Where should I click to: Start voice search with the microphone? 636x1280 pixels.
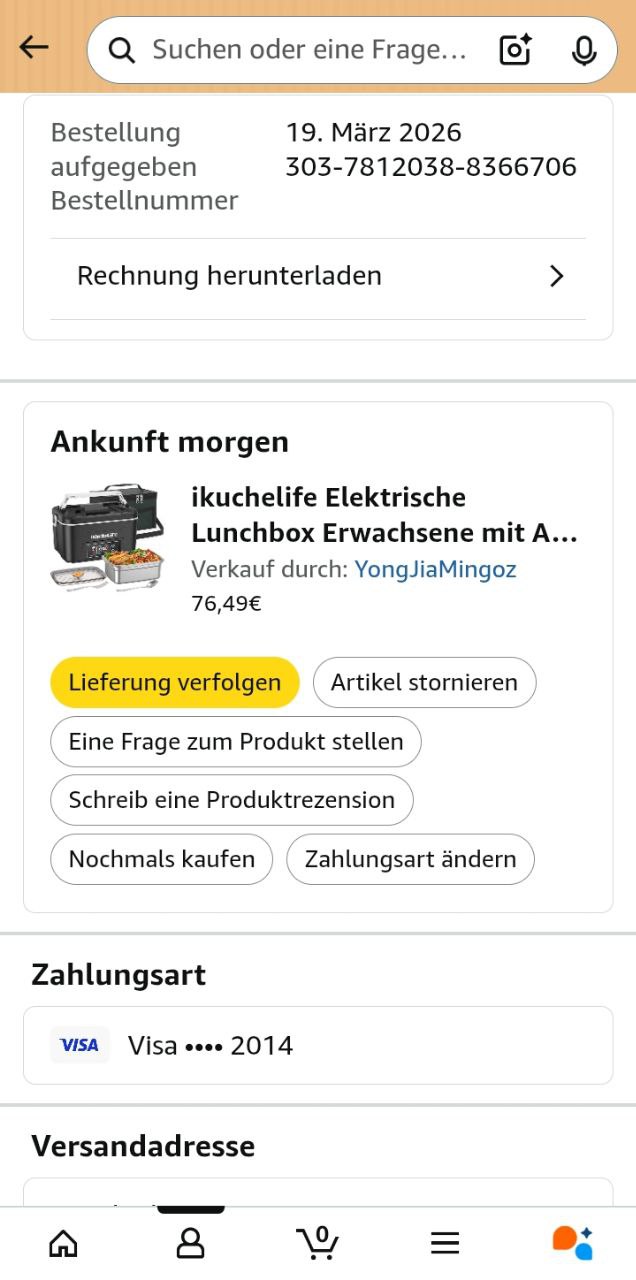tap(584, 50)
